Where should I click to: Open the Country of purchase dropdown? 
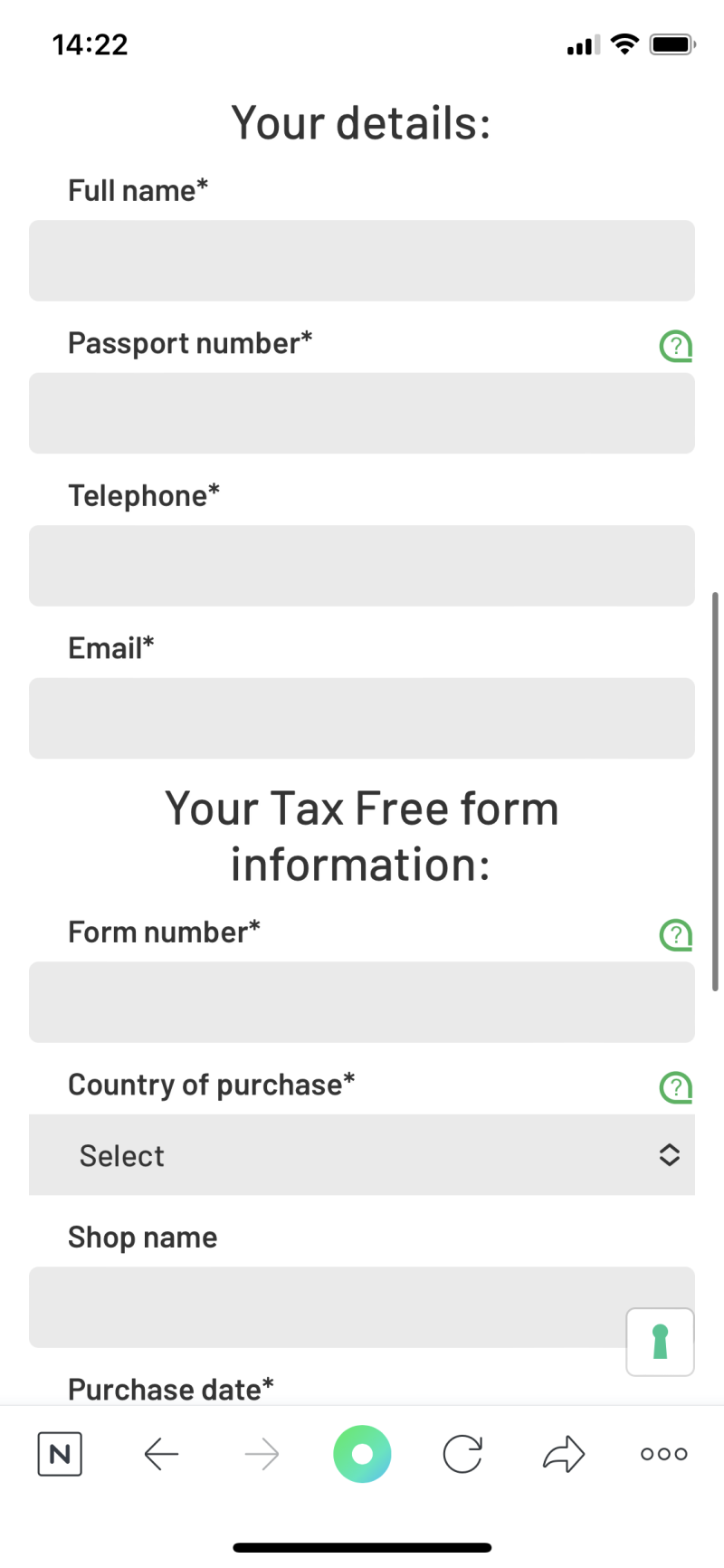coord(362,1154)
